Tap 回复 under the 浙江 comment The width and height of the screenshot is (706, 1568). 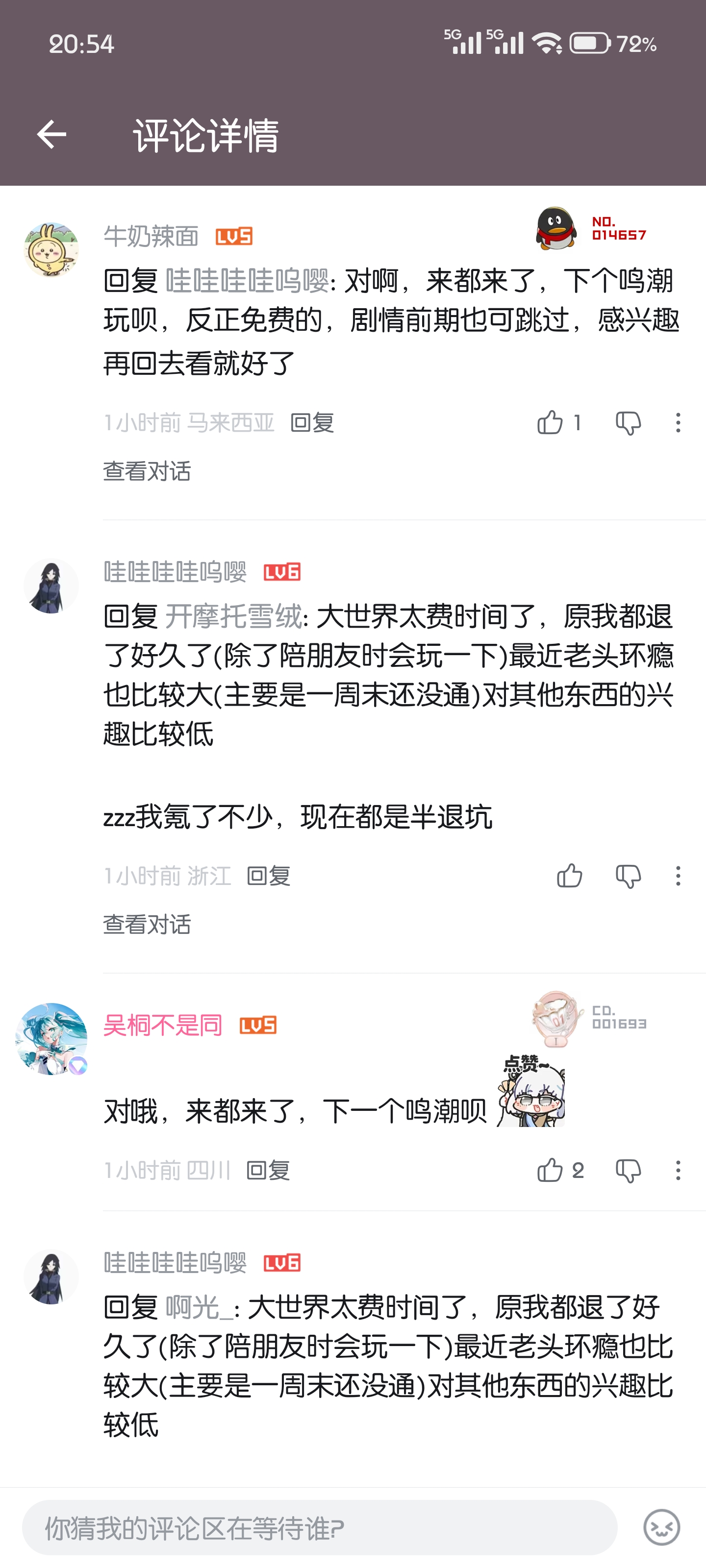click(269, 876)
